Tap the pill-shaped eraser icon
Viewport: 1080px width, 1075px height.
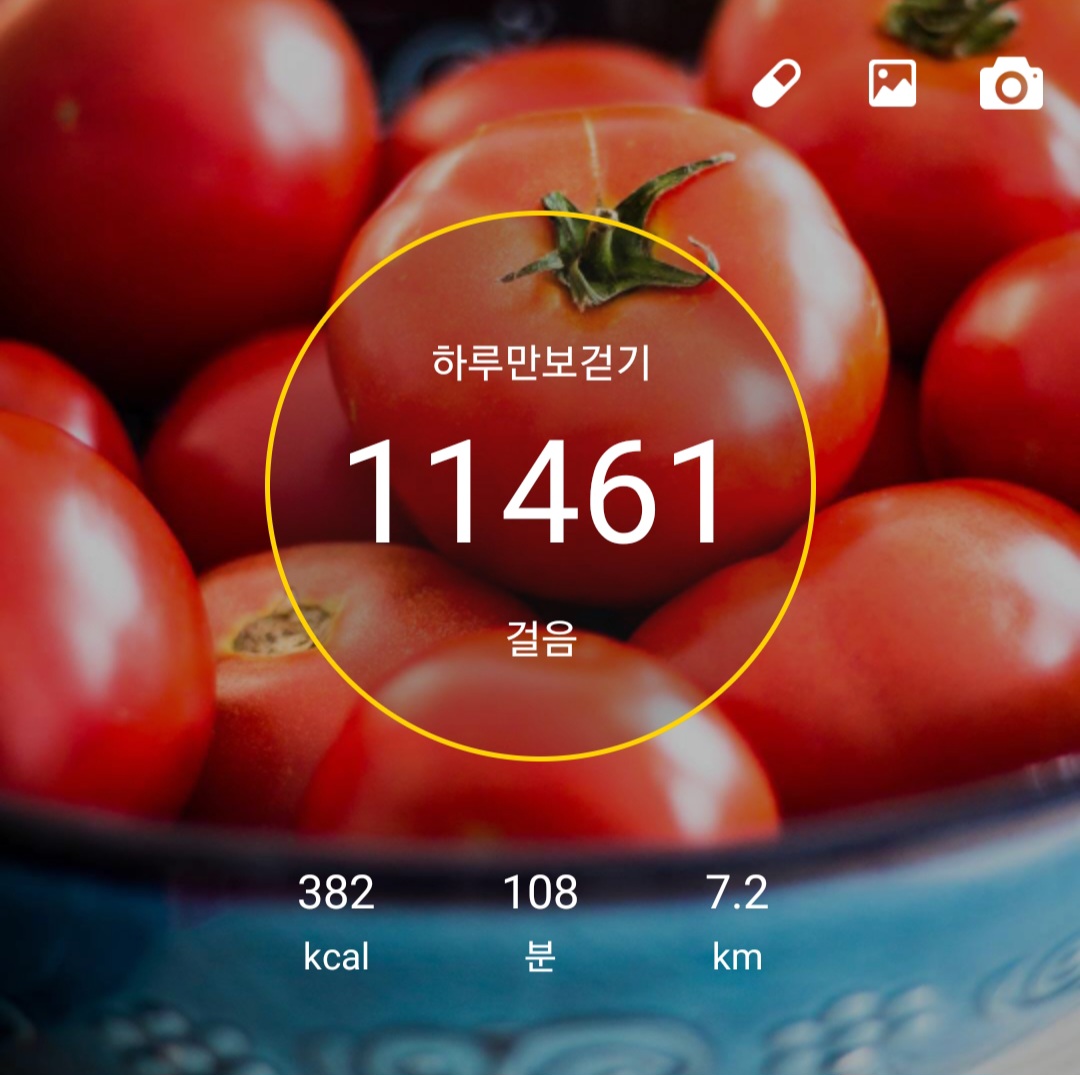[777, 84]
